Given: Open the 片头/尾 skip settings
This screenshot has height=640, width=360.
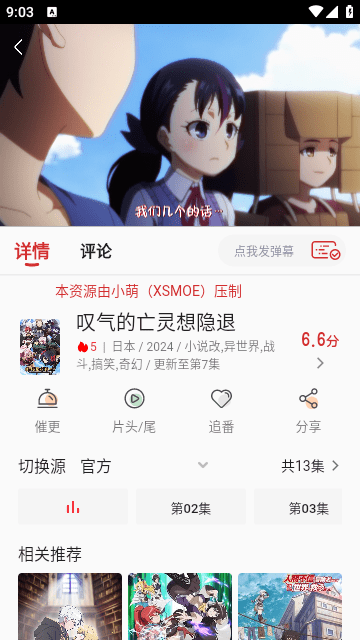Looking at the screenshot, I should 134,411.
